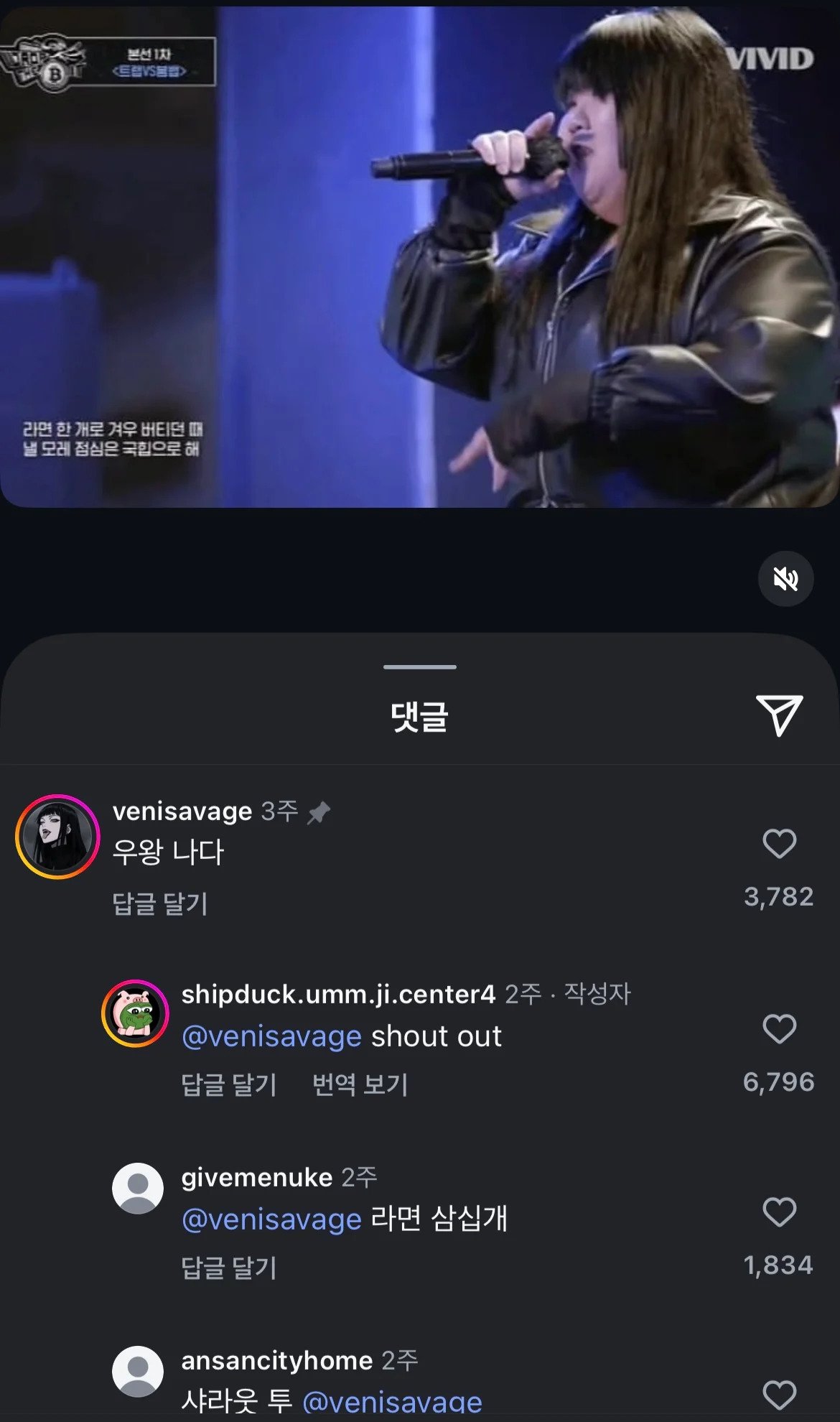Like venisavage's pinned comment
The height and width of the screenshot is (1422, 840).
[x=779, y=844]
